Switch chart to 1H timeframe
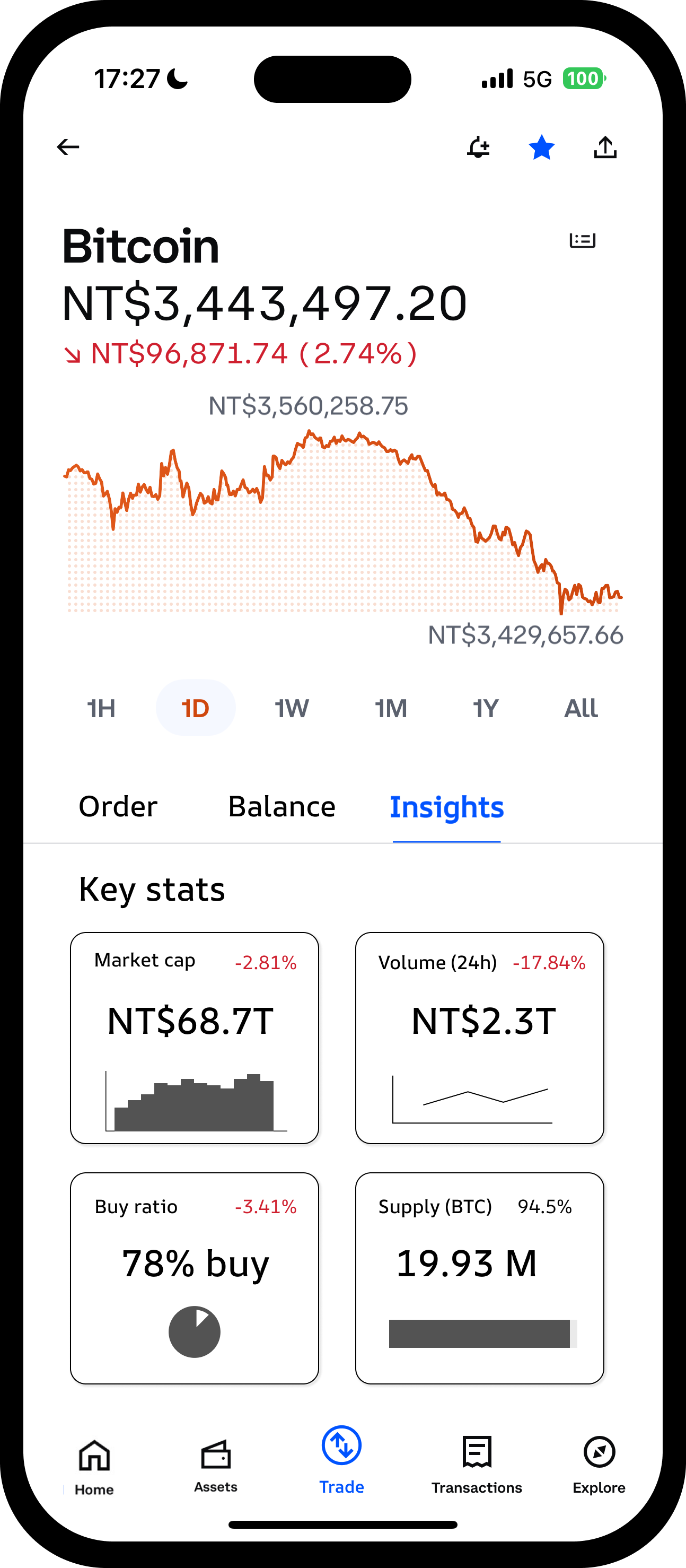Image resolution: width=686 pixels, height=1568 pixels. [x=101, y=708]
